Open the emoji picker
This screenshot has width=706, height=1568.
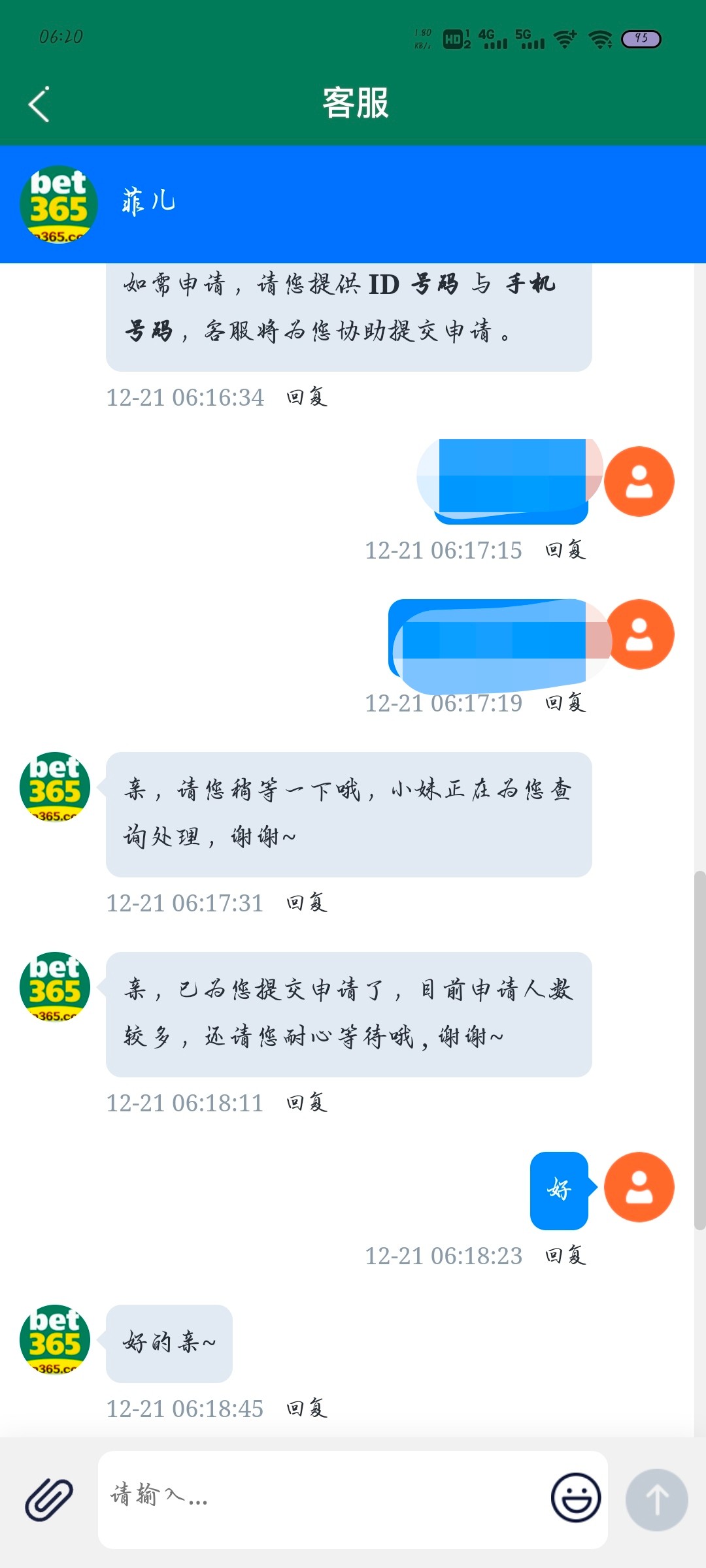click(575, 1497)
